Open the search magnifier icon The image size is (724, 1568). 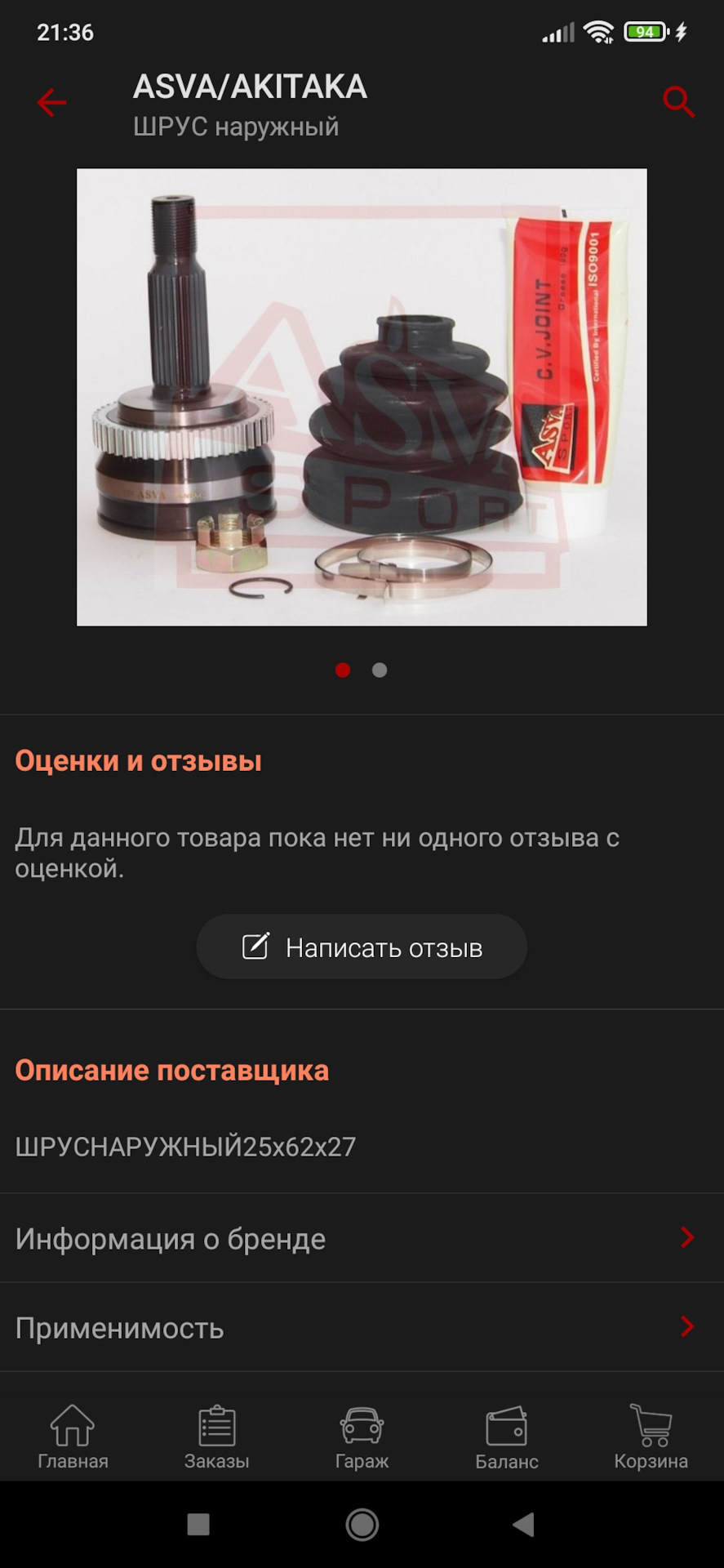point(678,102)
